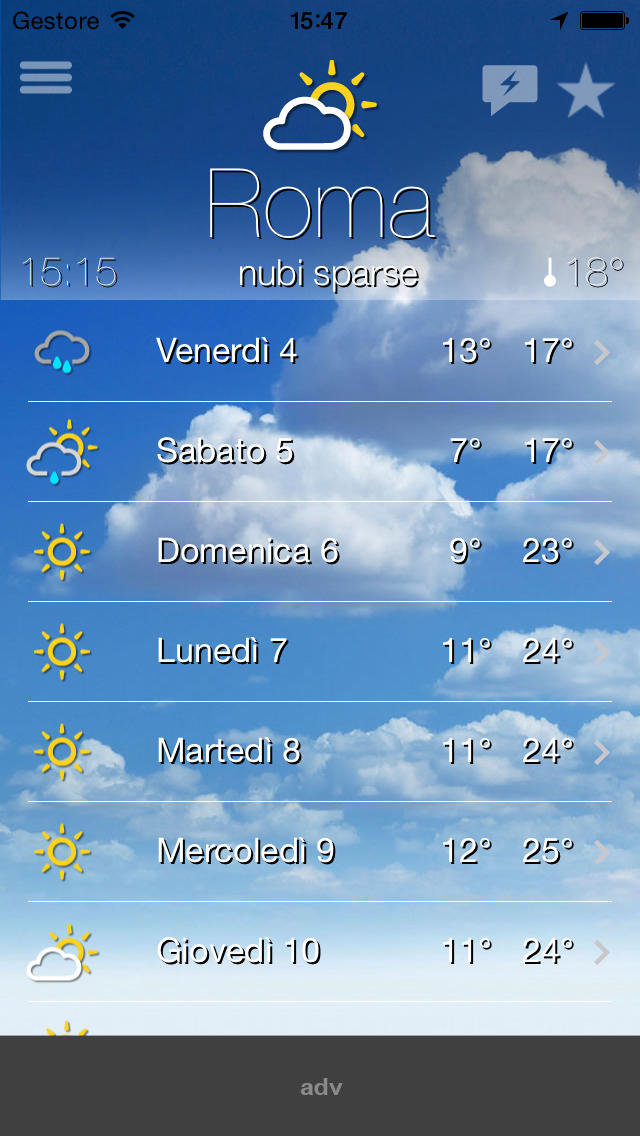Show the Lunedì 7 forecast
Screen dimensions: 640x1136
click(x=320, y=652)
